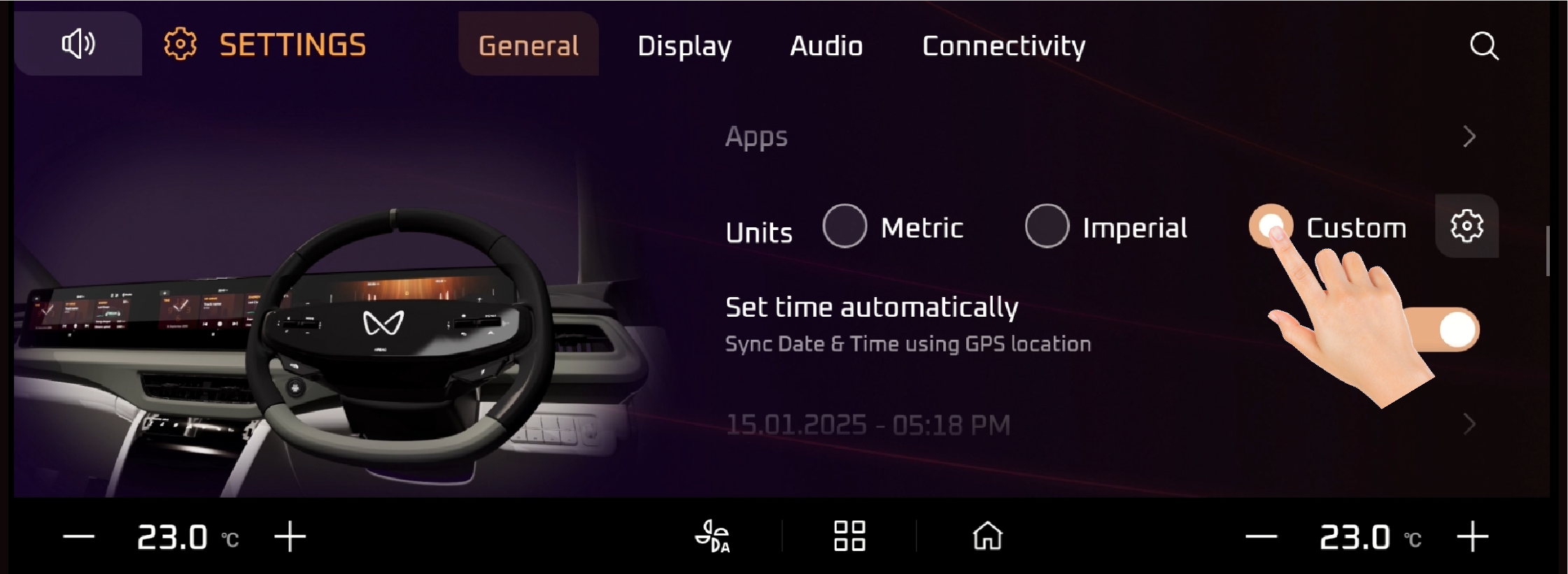Open custom units gear settings
This screenshot has width=1568, height=574.
coord(1467,226)
